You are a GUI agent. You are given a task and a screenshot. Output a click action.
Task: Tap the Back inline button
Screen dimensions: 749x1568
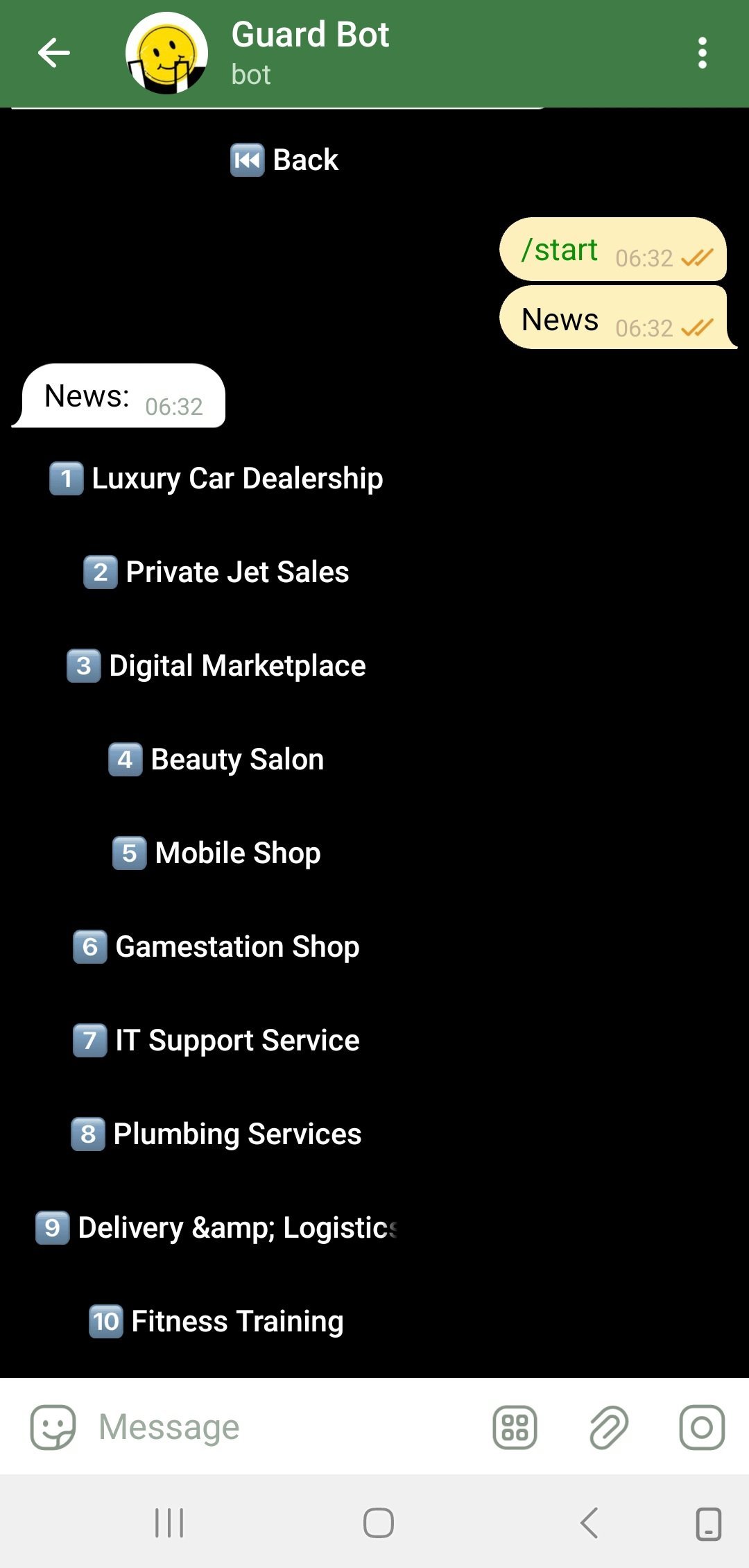285,160
